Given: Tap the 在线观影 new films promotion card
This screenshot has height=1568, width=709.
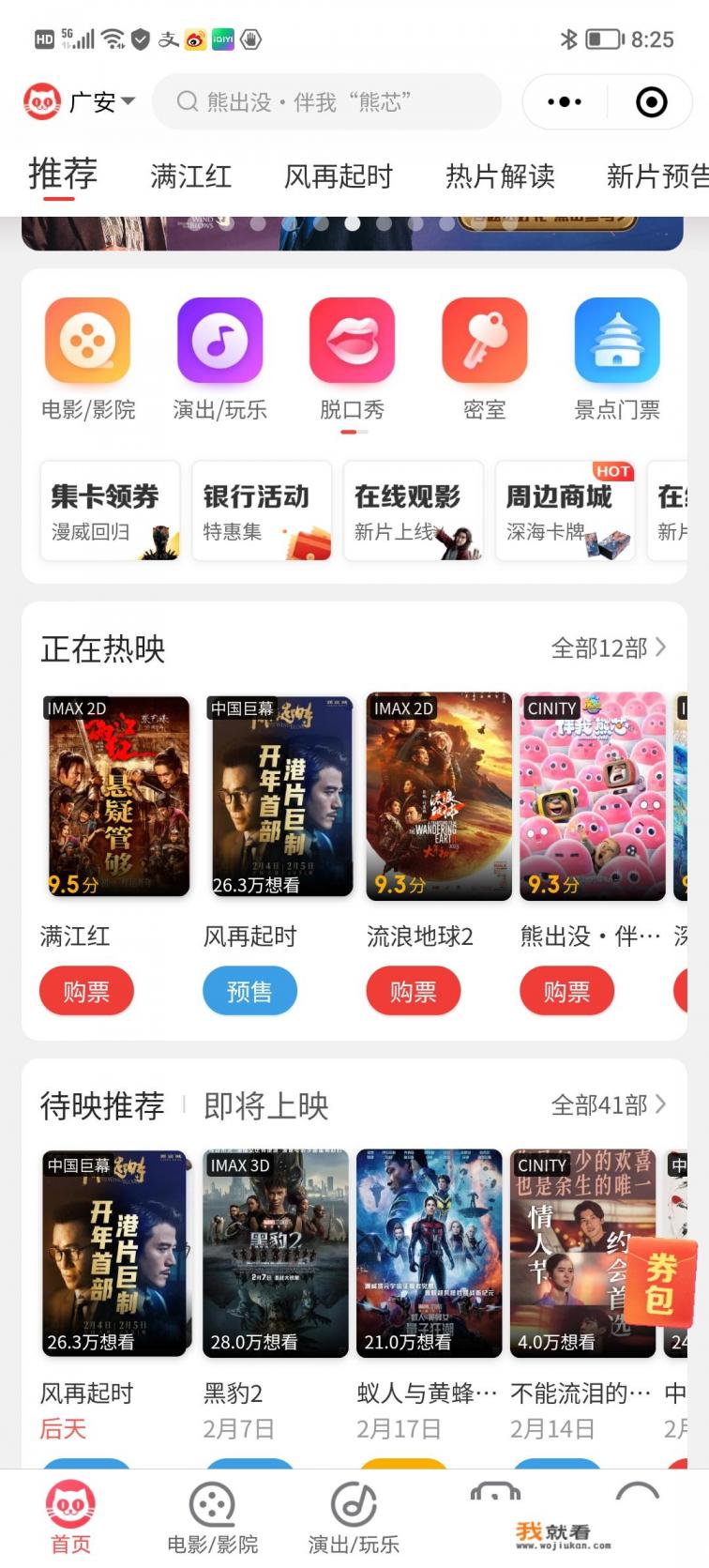Looking at the screenshot, I should (413, 511).
